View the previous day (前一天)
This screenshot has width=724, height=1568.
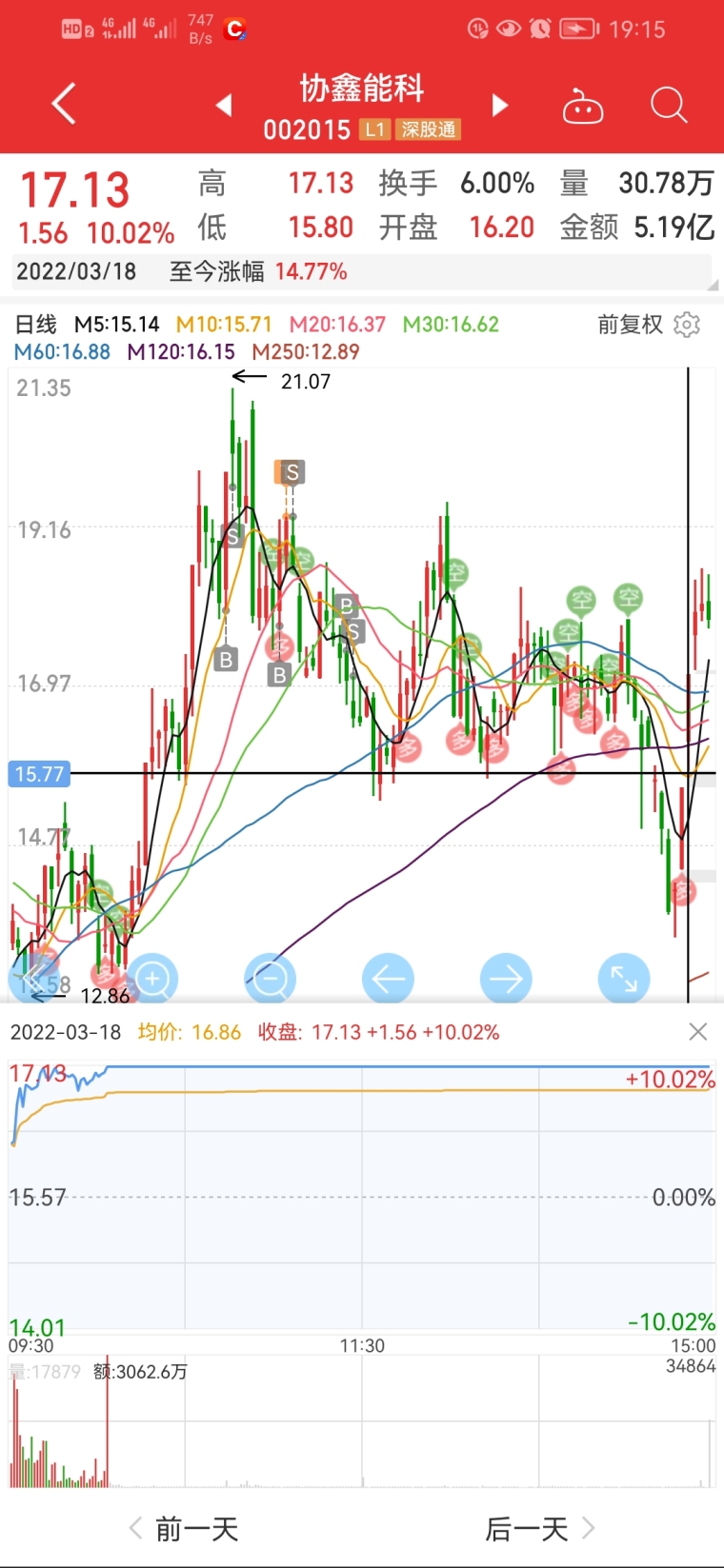(185, 1529)
